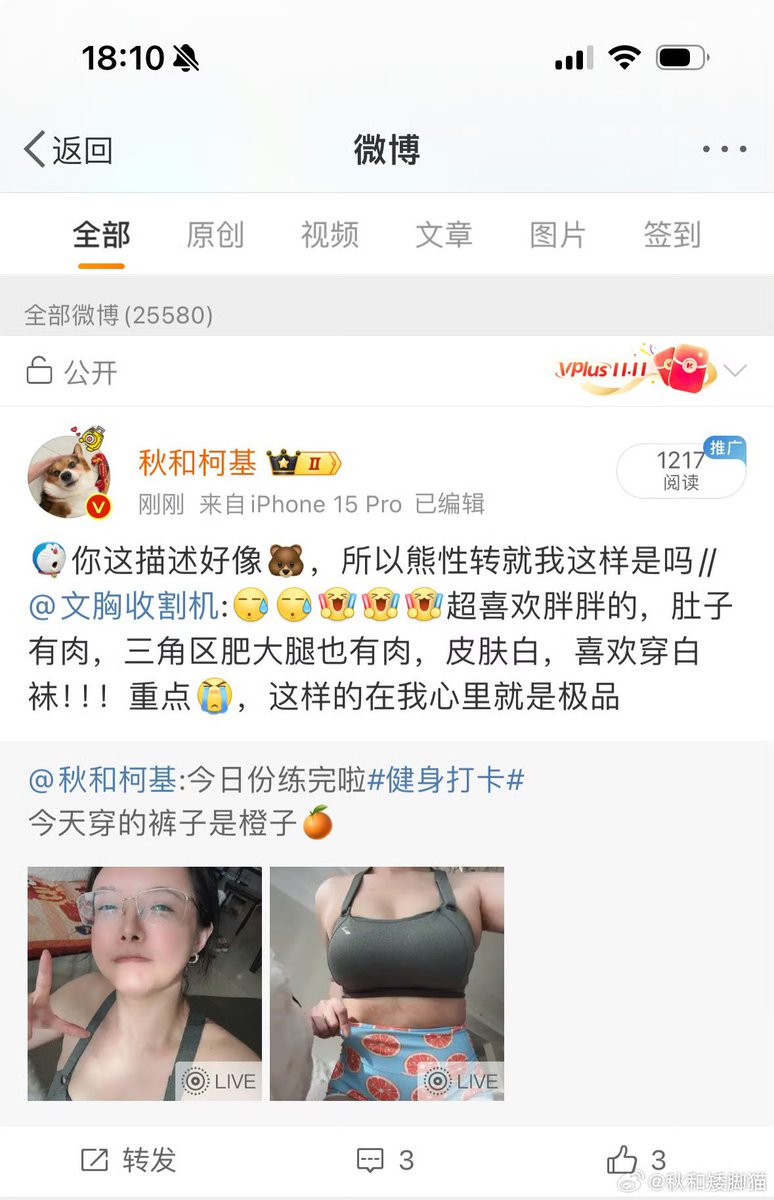This screenshot has width=774, height=1200.
Task: Open the 签到 section
Action: point(670,234)
